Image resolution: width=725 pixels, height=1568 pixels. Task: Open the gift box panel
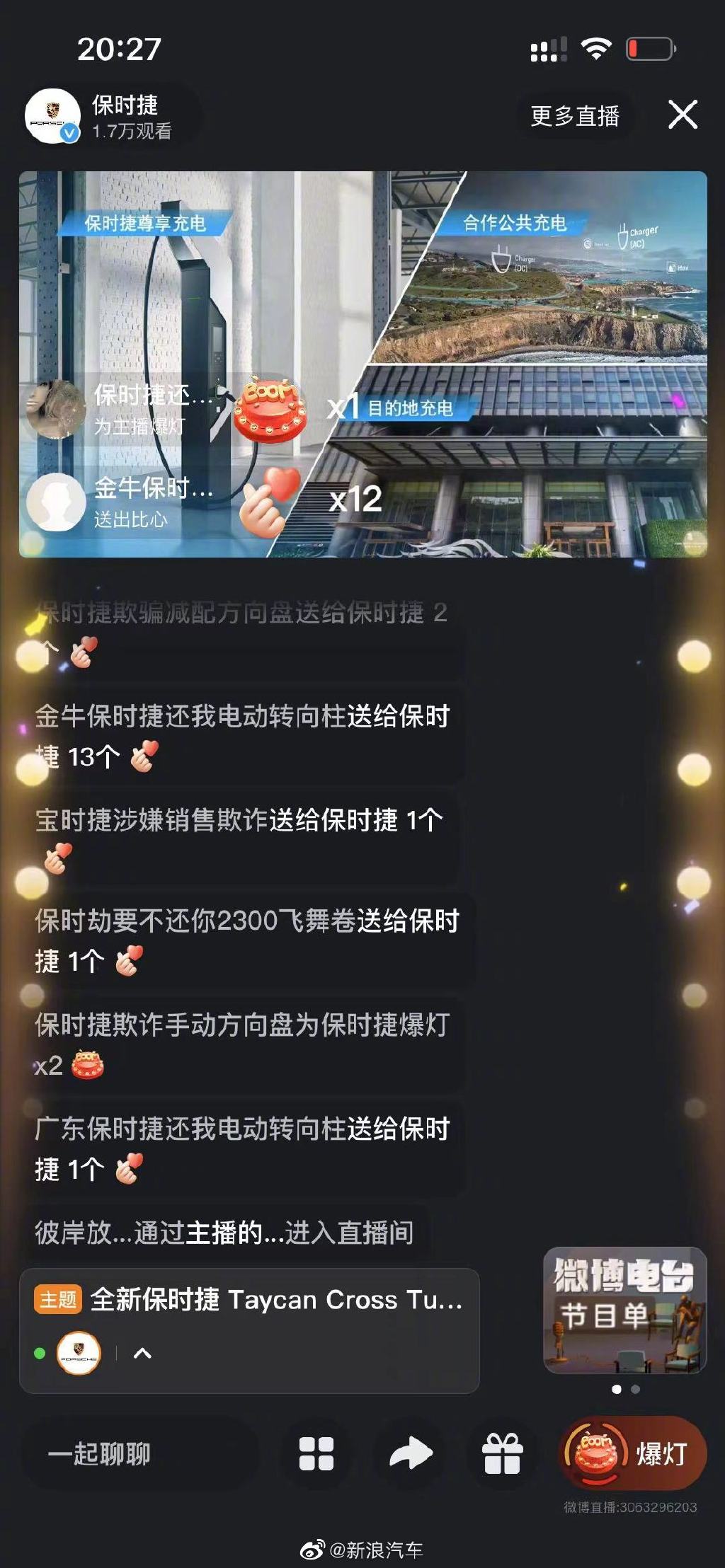click(x=502, y=1455)
